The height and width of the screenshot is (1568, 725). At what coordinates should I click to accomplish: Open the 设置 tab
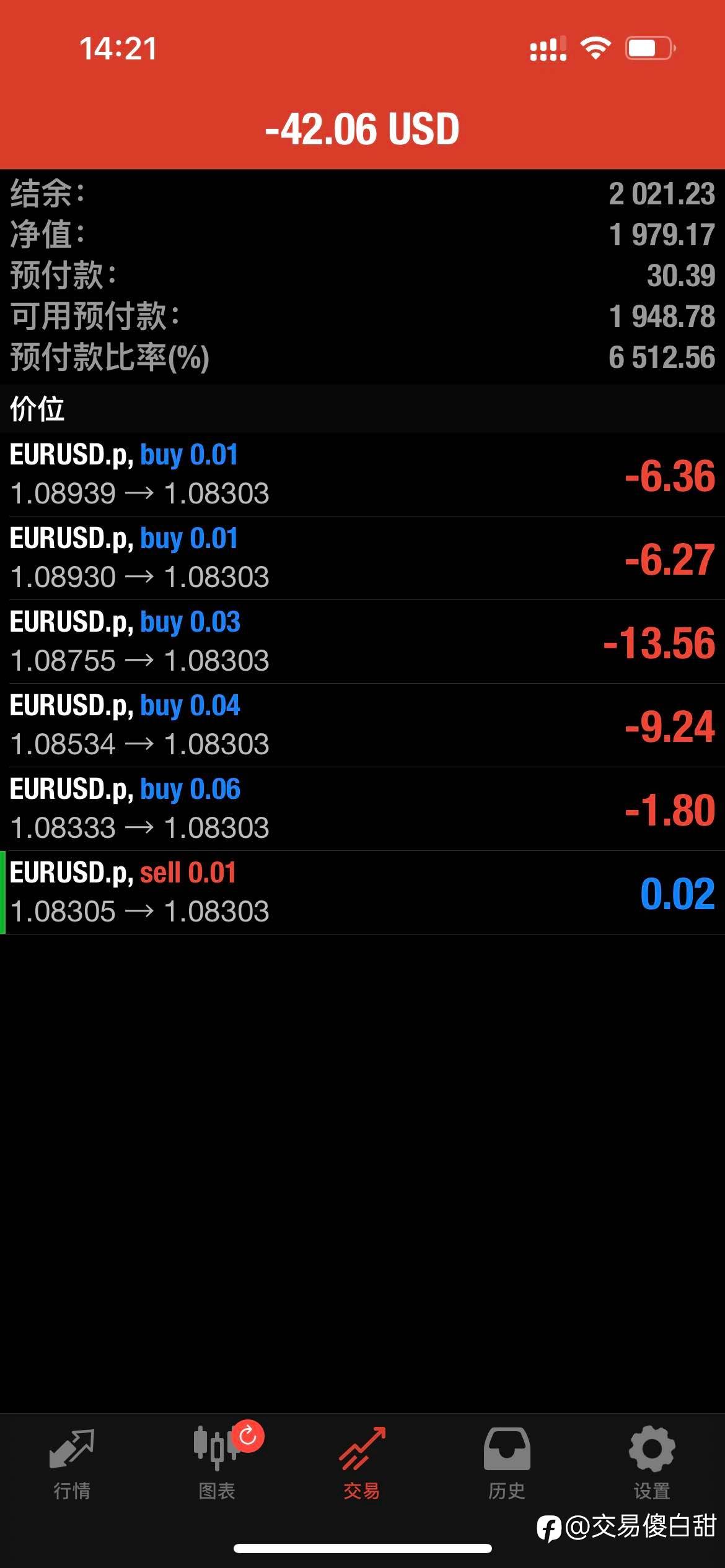coord(652,1463)
